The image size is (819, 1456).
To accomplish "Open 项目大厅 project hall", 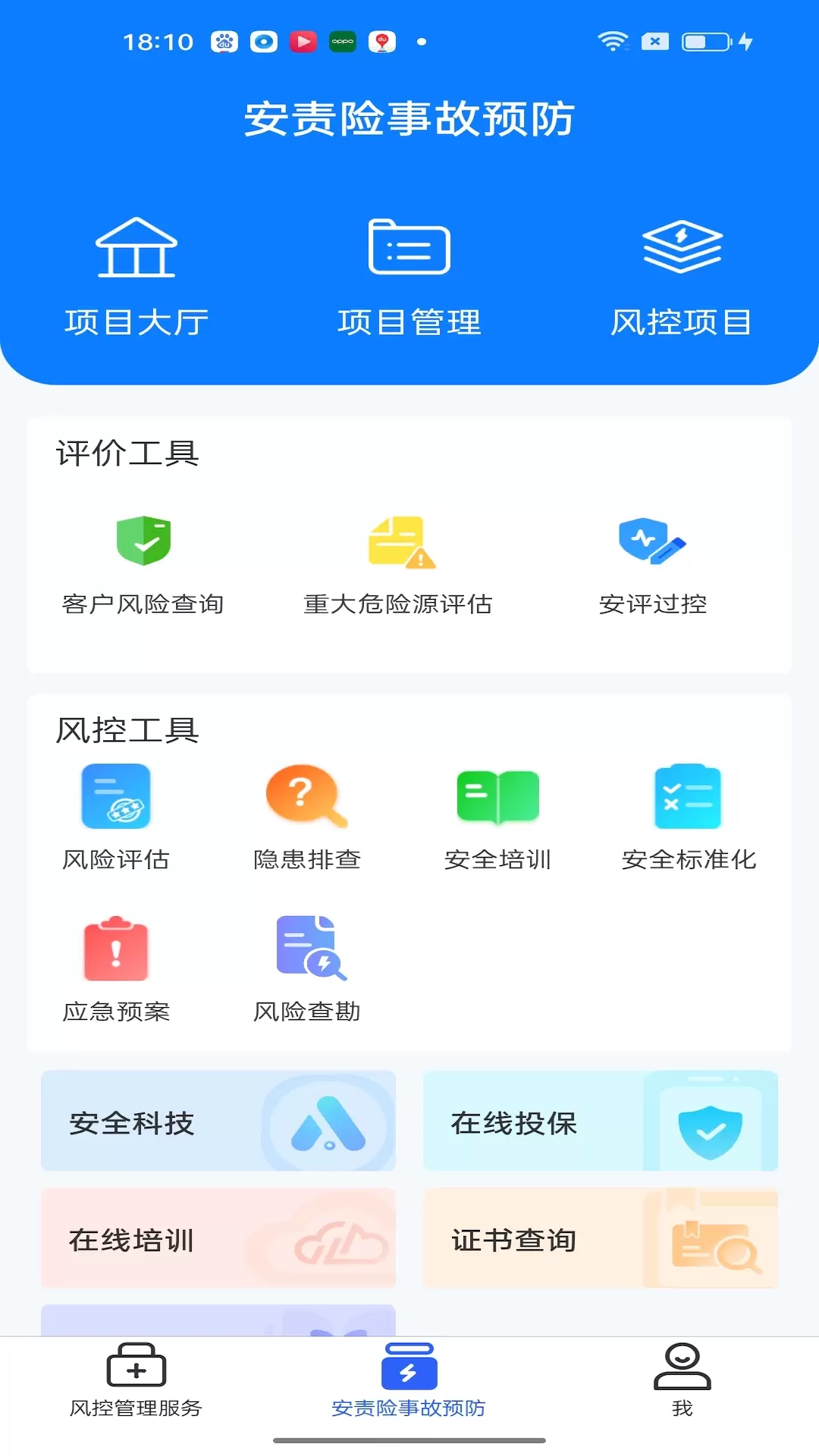I will (x=136, y=277).
